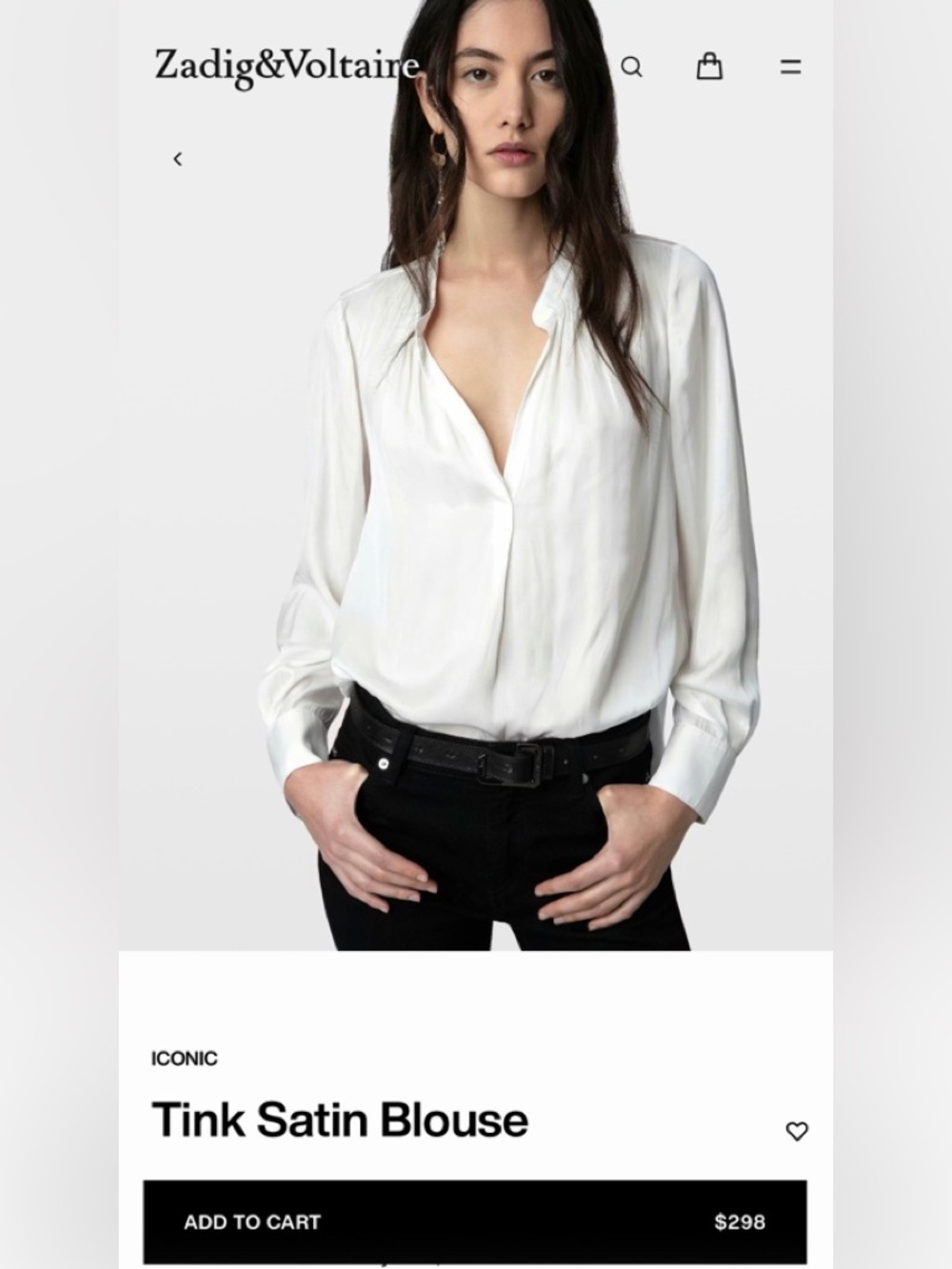
Task: Check cart contents via the bag icon
Action: tap(710, 67)
